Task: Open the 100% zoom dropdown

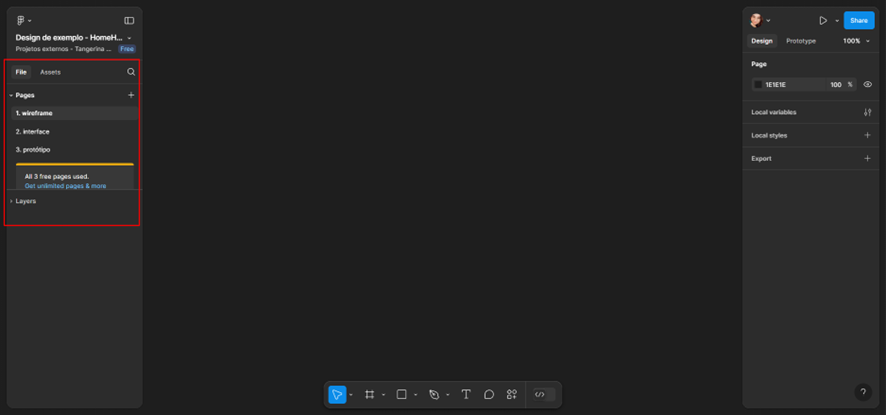Action: point(856,41)
